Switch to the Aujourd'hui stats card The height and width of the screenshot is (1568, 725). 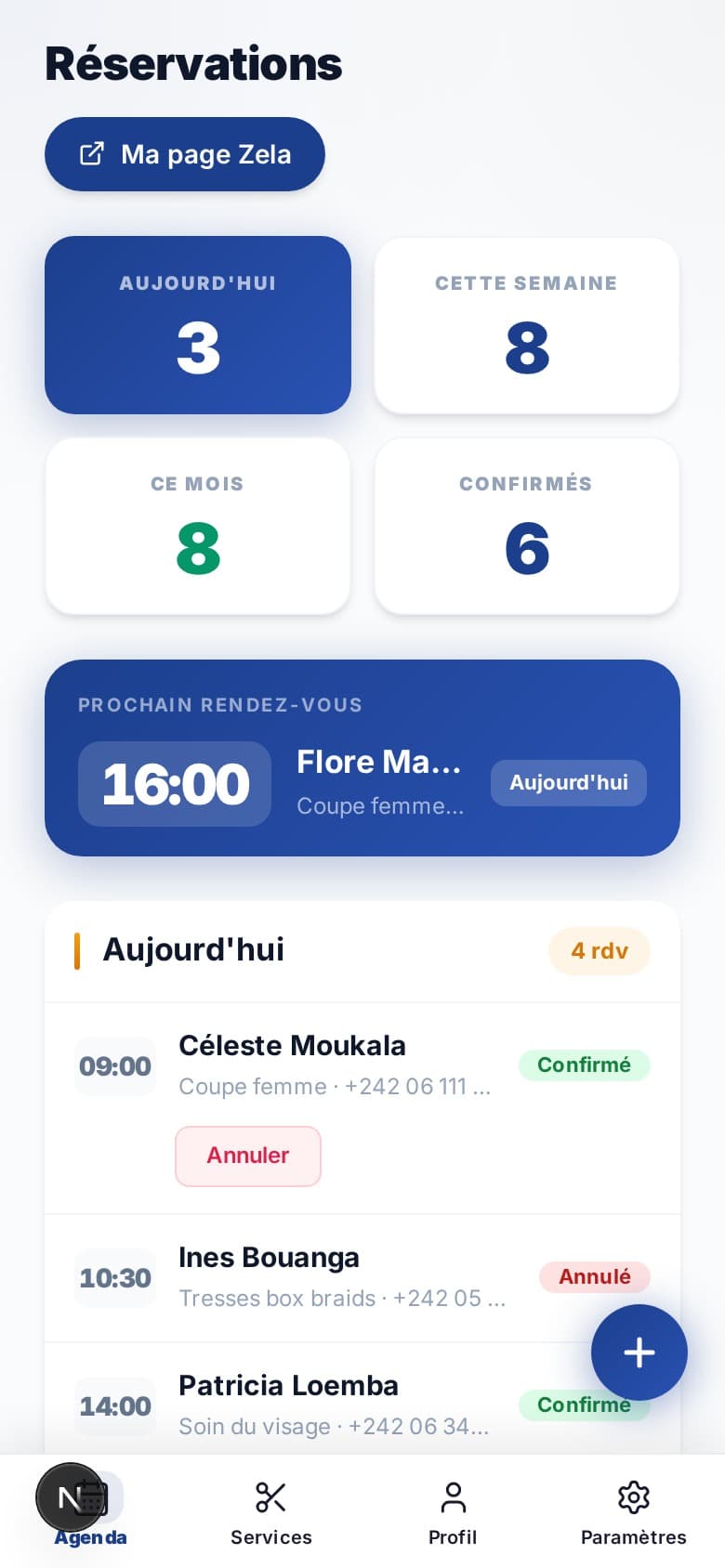click(198, 325)
